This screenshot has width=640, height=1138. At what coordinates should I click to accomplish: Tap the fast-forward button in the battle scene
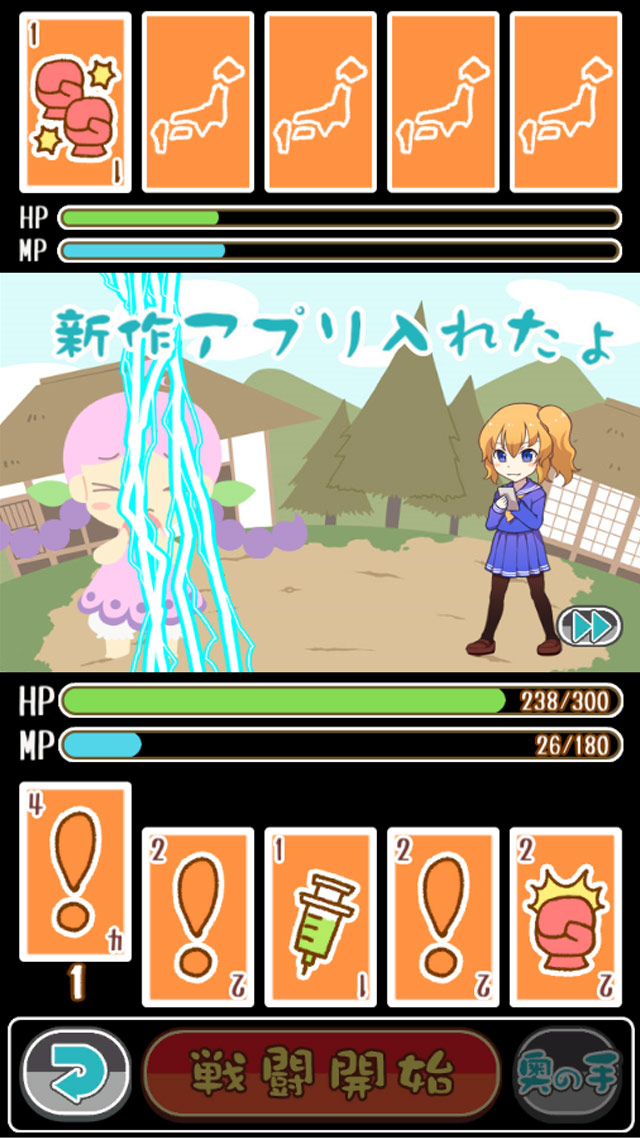[589, 626]
